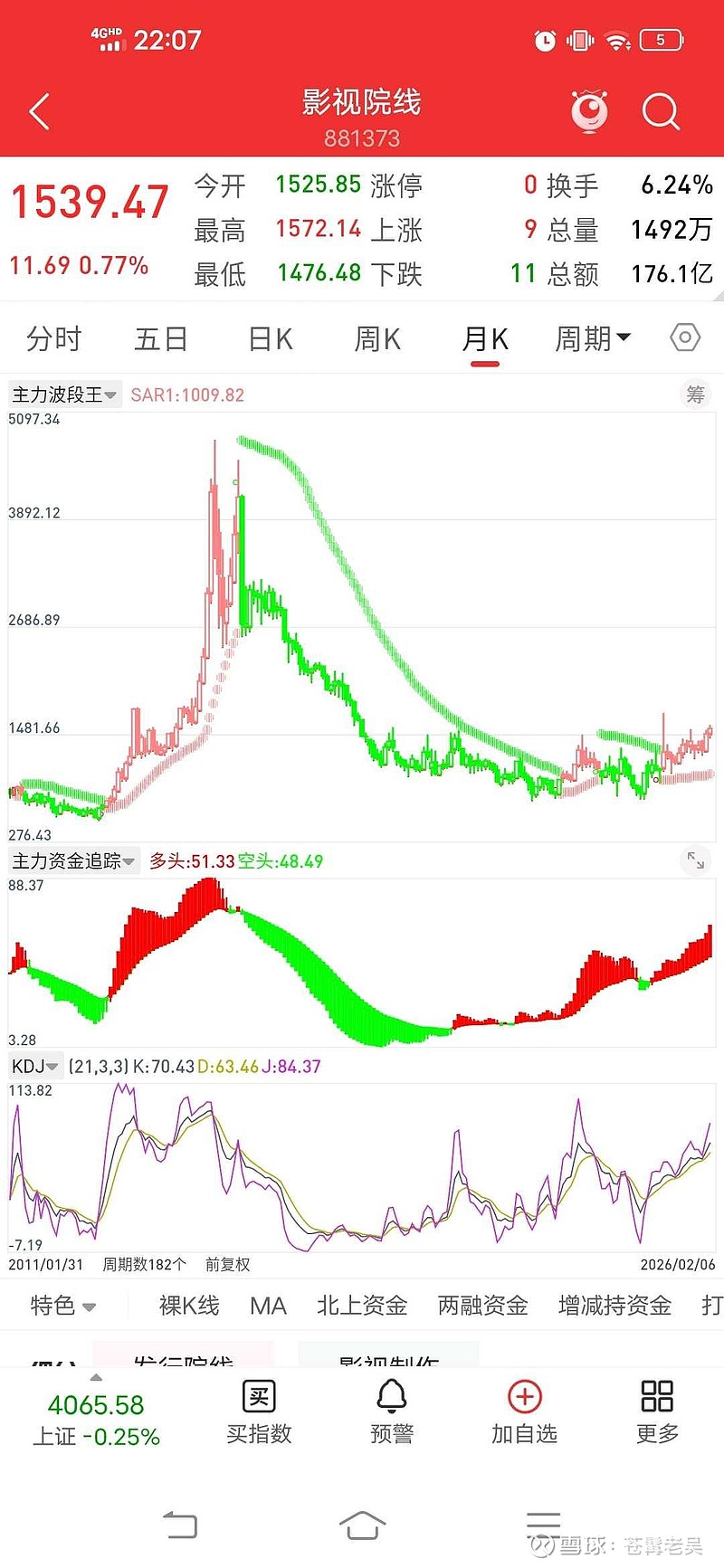Expand the funds panel with the fullscreen arrows icon
This screenshot has width=724, height=1568.
695,860
